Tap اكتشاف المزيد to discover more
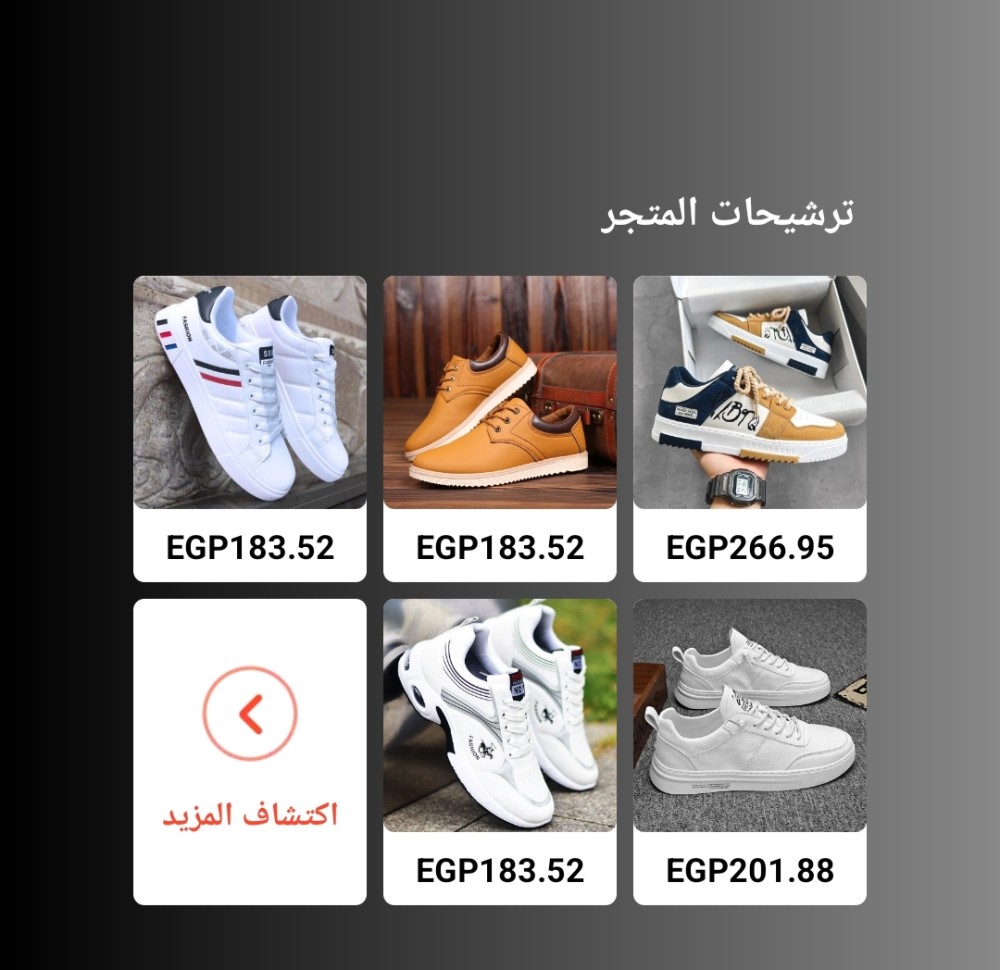This screenshot has height=970, width=1000. click(250, 751)
